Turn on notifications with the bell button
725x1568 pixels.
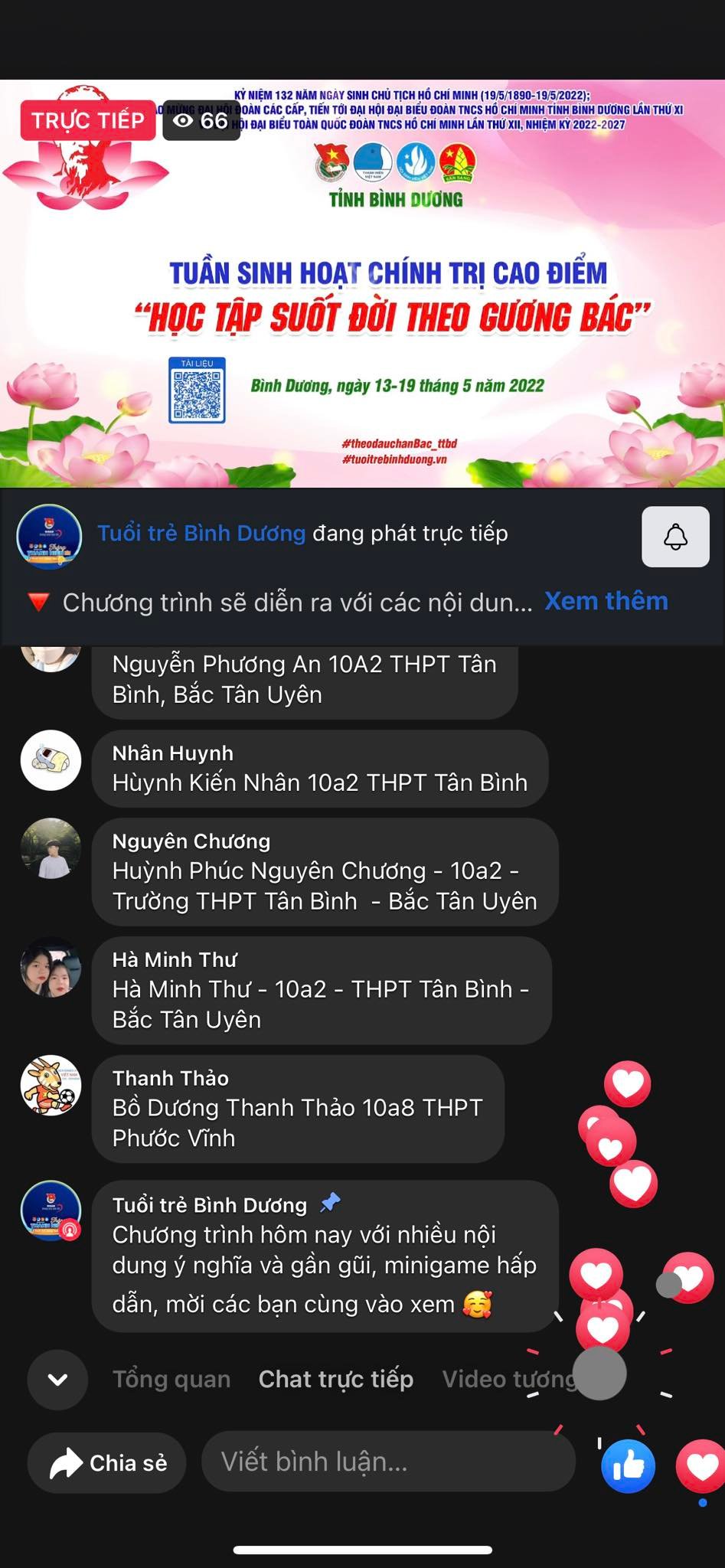[675, 537]
